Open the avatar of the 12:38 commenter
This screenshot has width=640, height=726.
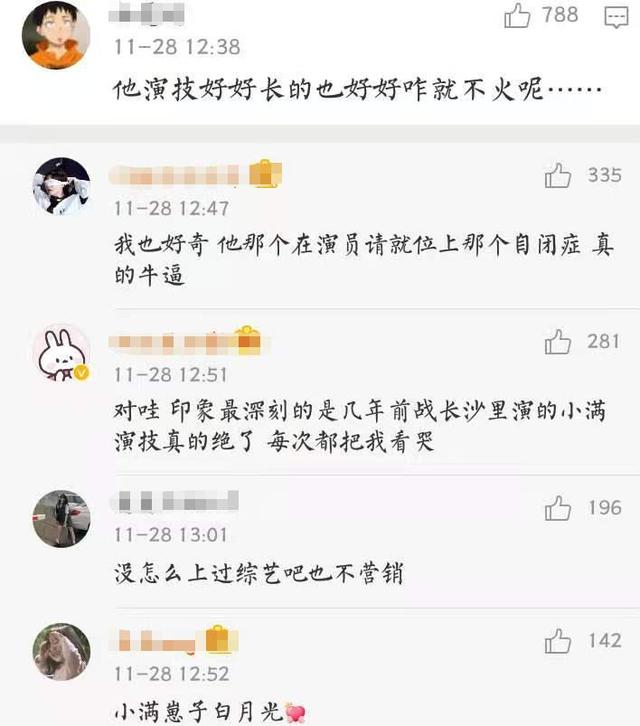coord(56,32)
